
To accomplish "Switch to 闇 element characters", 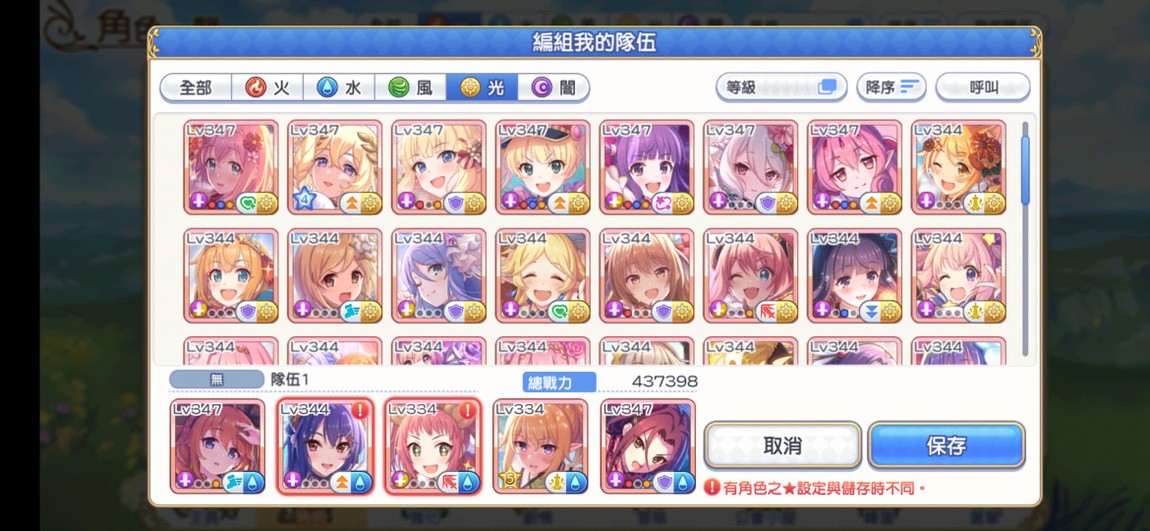I will [x=554, y=88].
